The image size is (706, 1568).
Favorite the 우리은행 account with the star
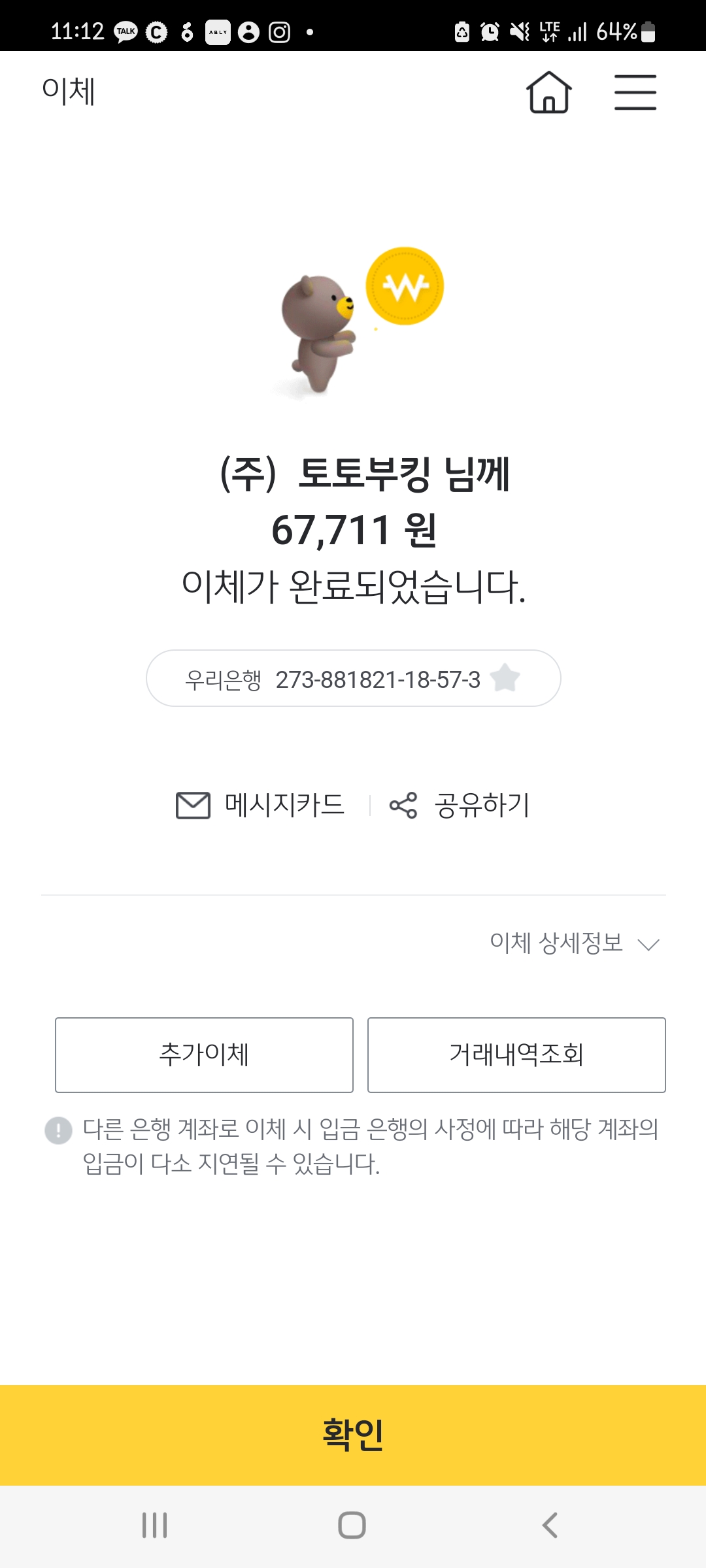point(505,678)
